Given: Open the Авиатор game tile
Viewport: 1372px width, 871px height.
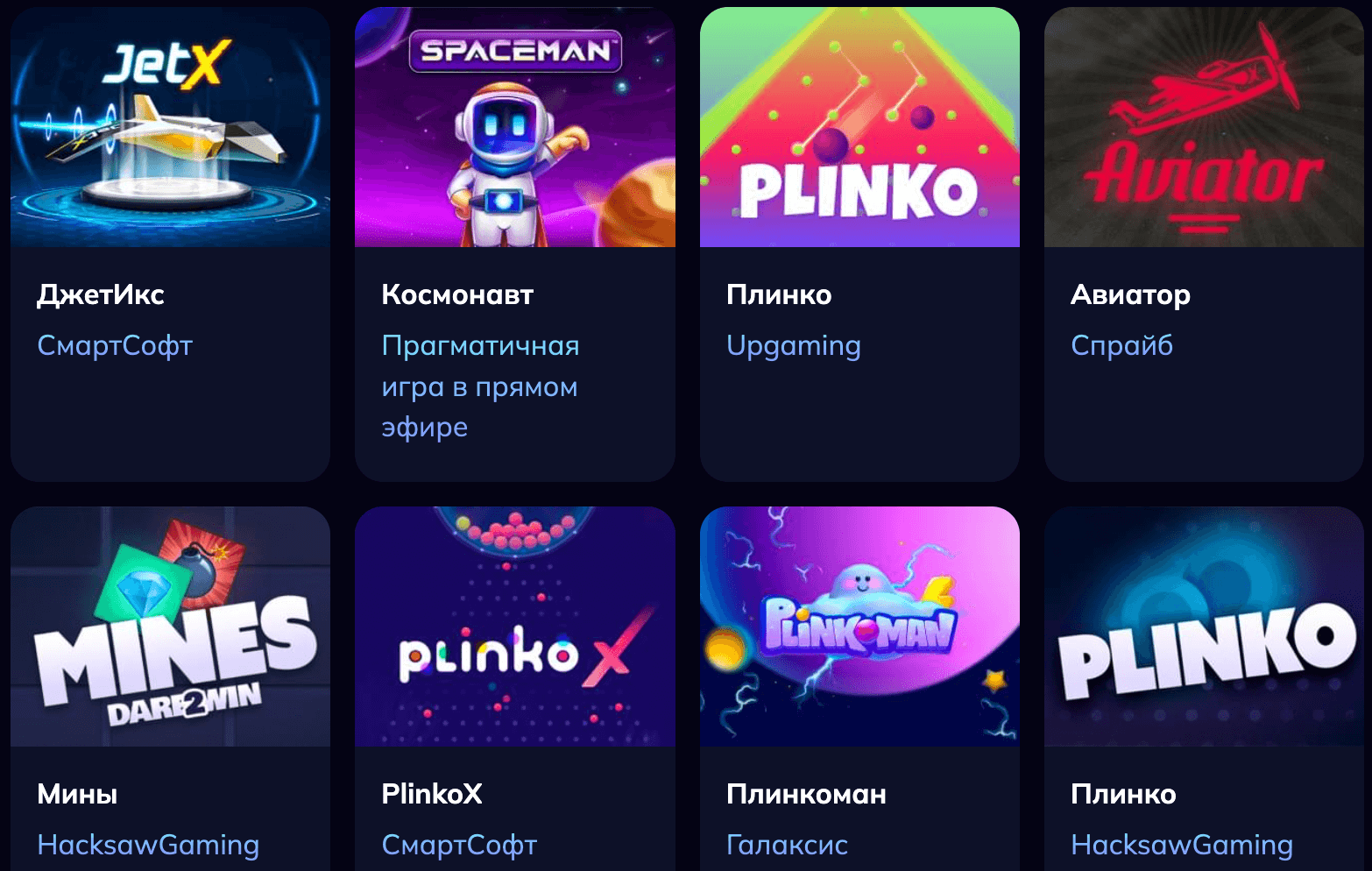Looking at the screenshot, I should [1204, 128].
